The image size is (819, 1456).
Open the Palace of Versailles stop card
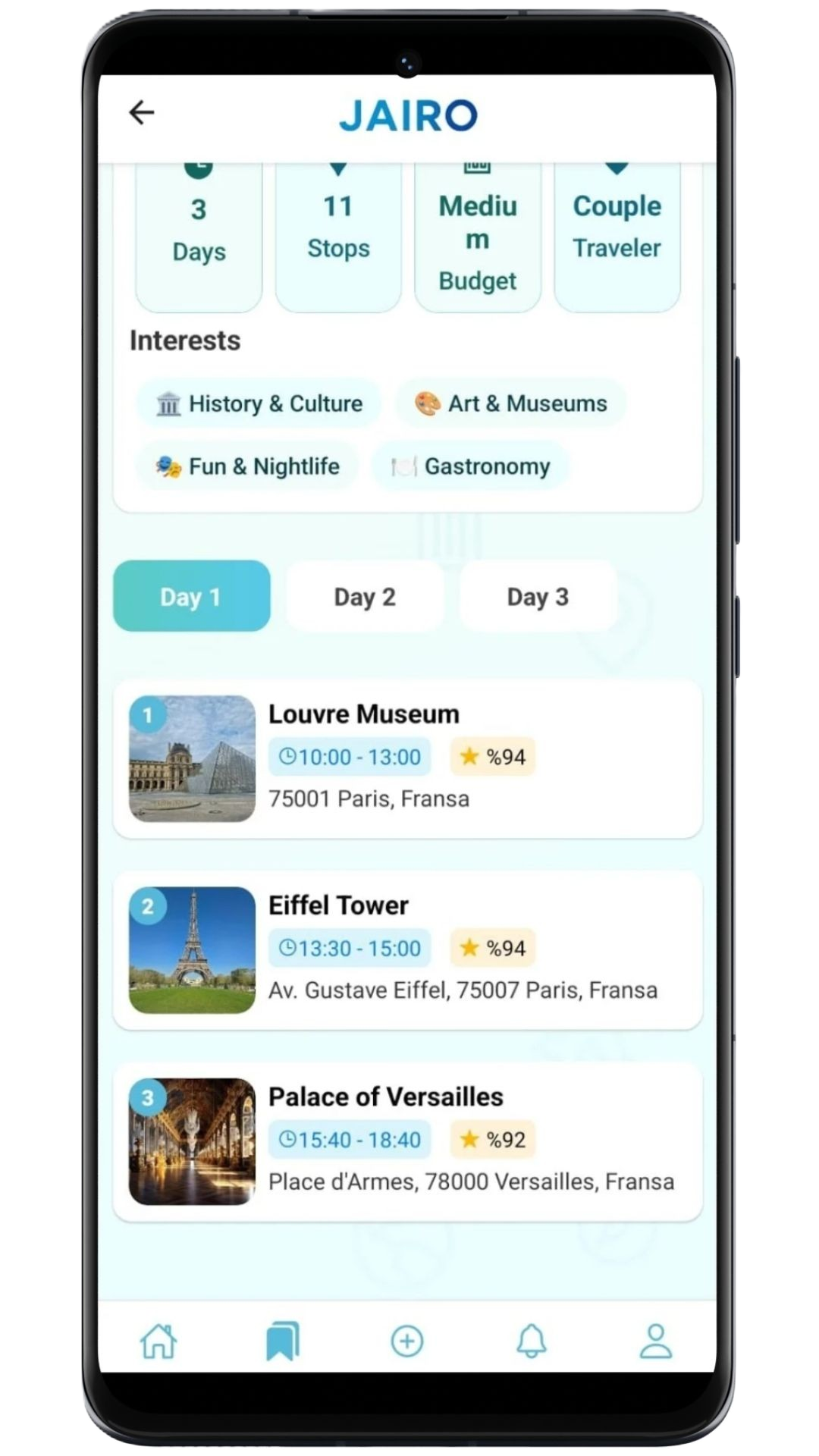point(407,1141)
